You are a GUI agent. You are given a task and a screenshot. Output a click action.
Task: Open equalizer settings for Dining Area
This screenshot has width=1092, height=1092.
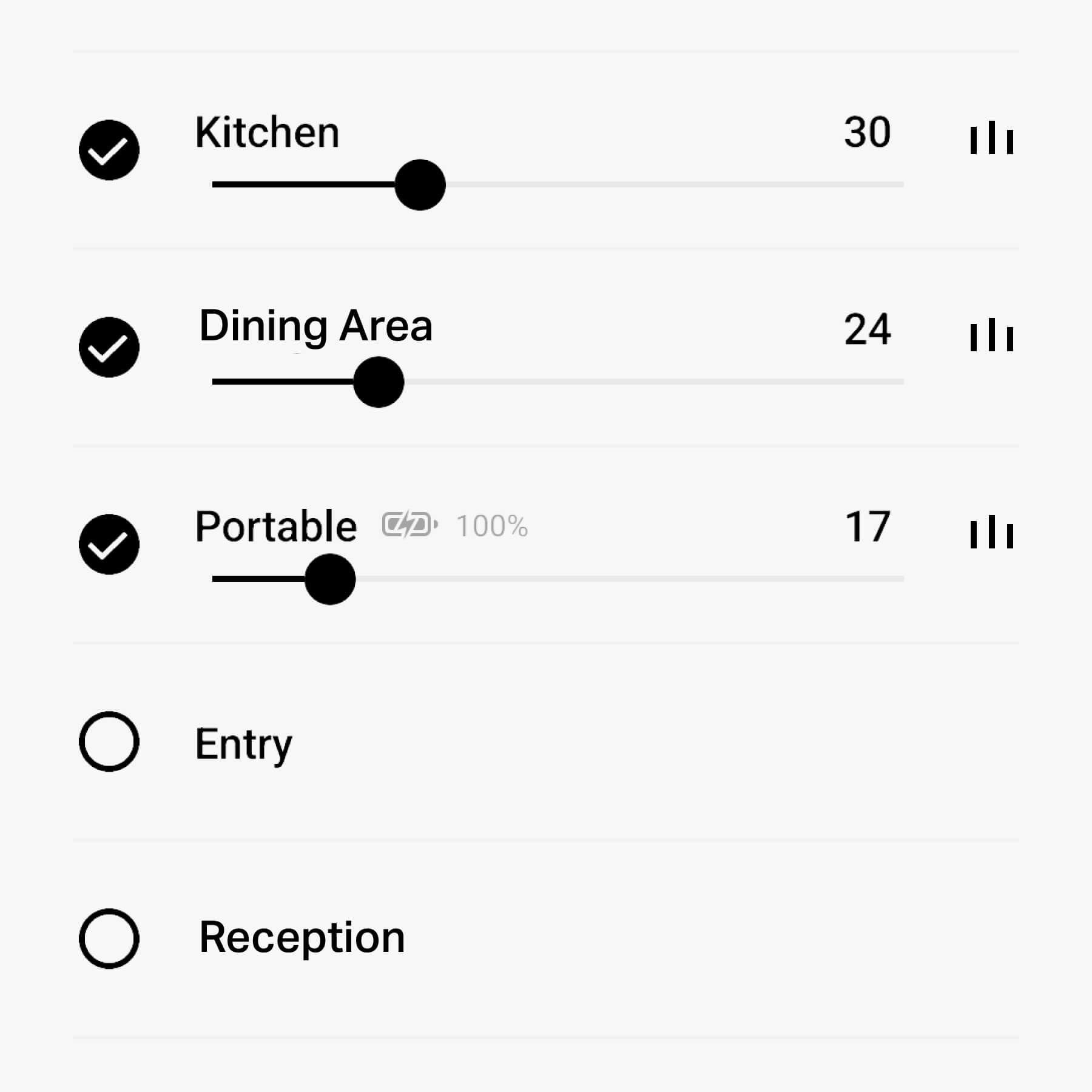pos(991,335)
